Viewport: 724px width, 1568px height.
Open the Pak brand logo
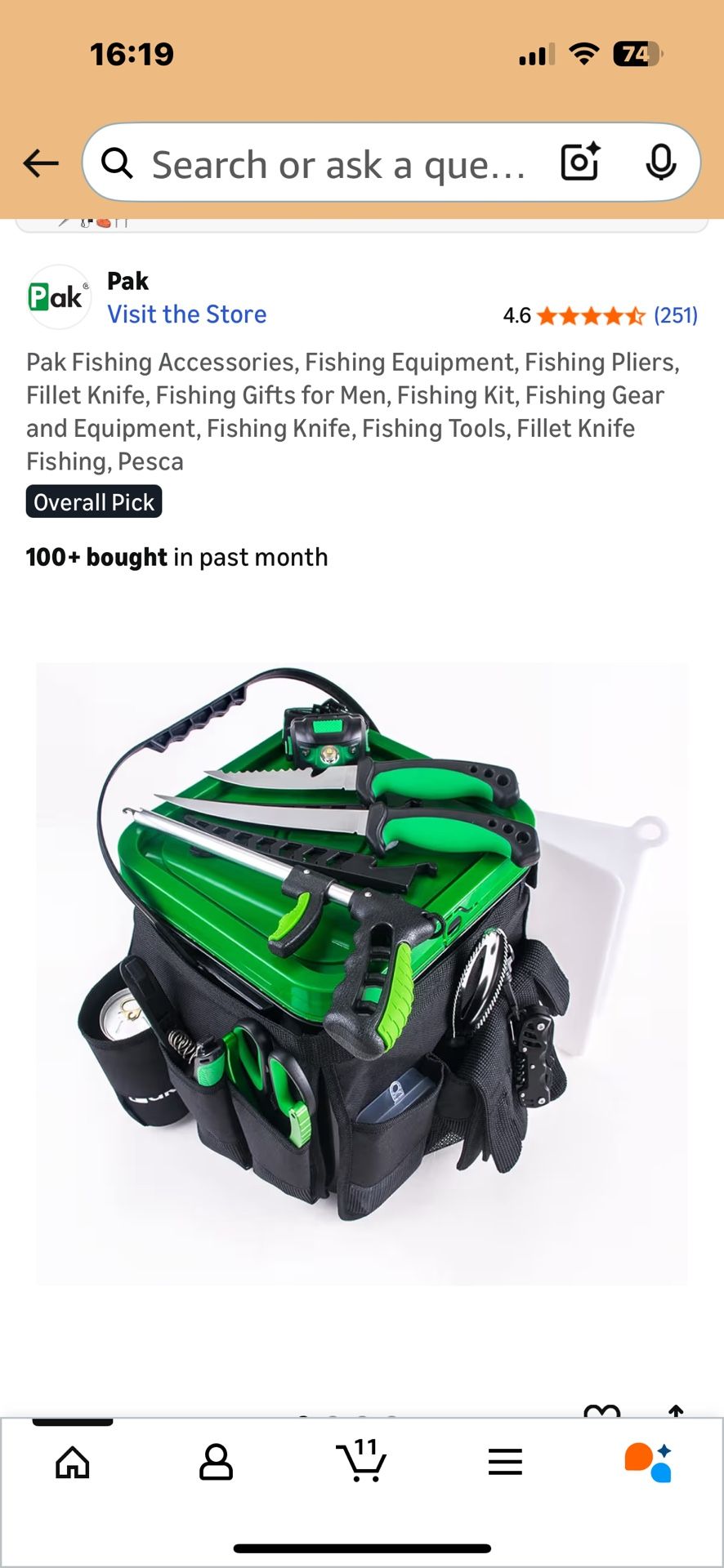tap(58, 296)
